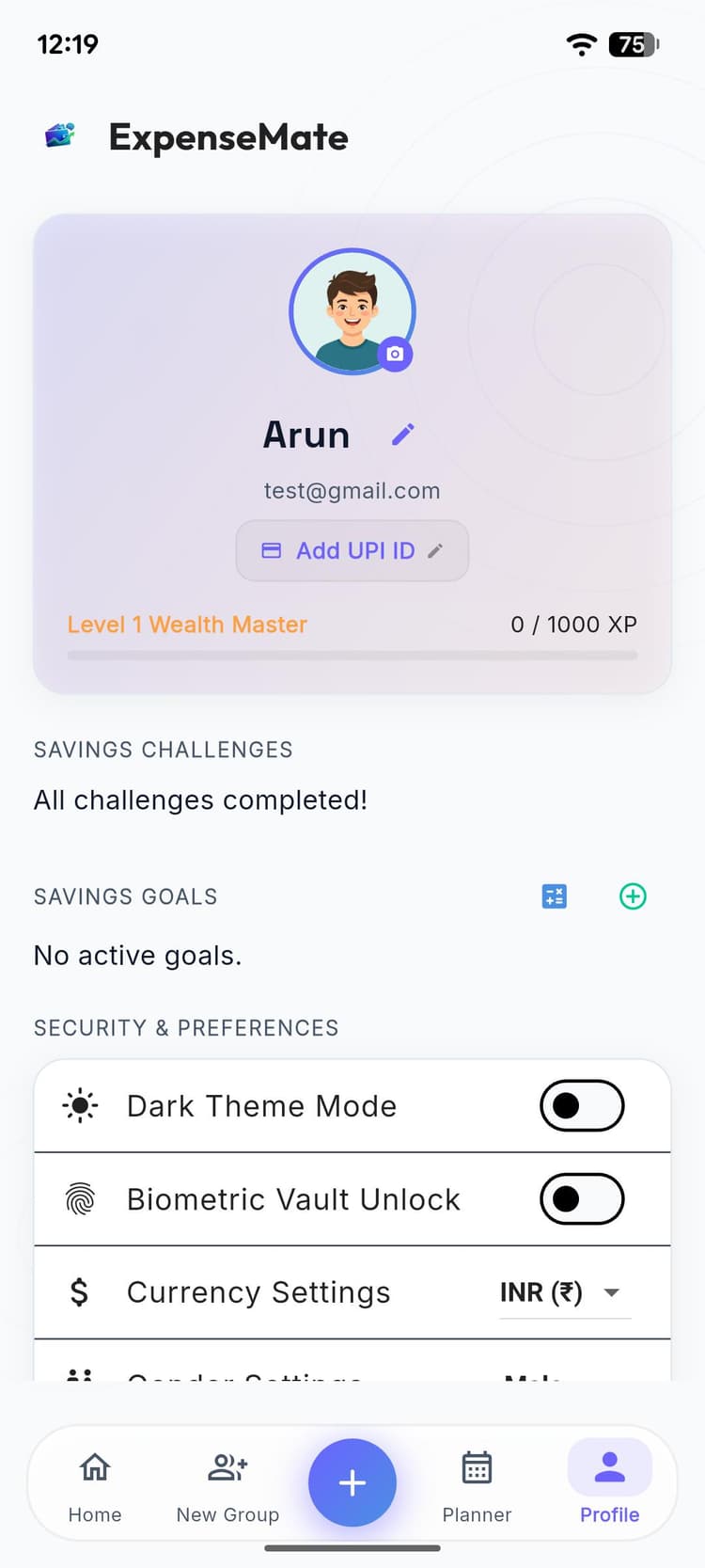Screen dimensions: 705x1568
Task: Tap the camera icon on profile avatar
Action: (396, 354)
